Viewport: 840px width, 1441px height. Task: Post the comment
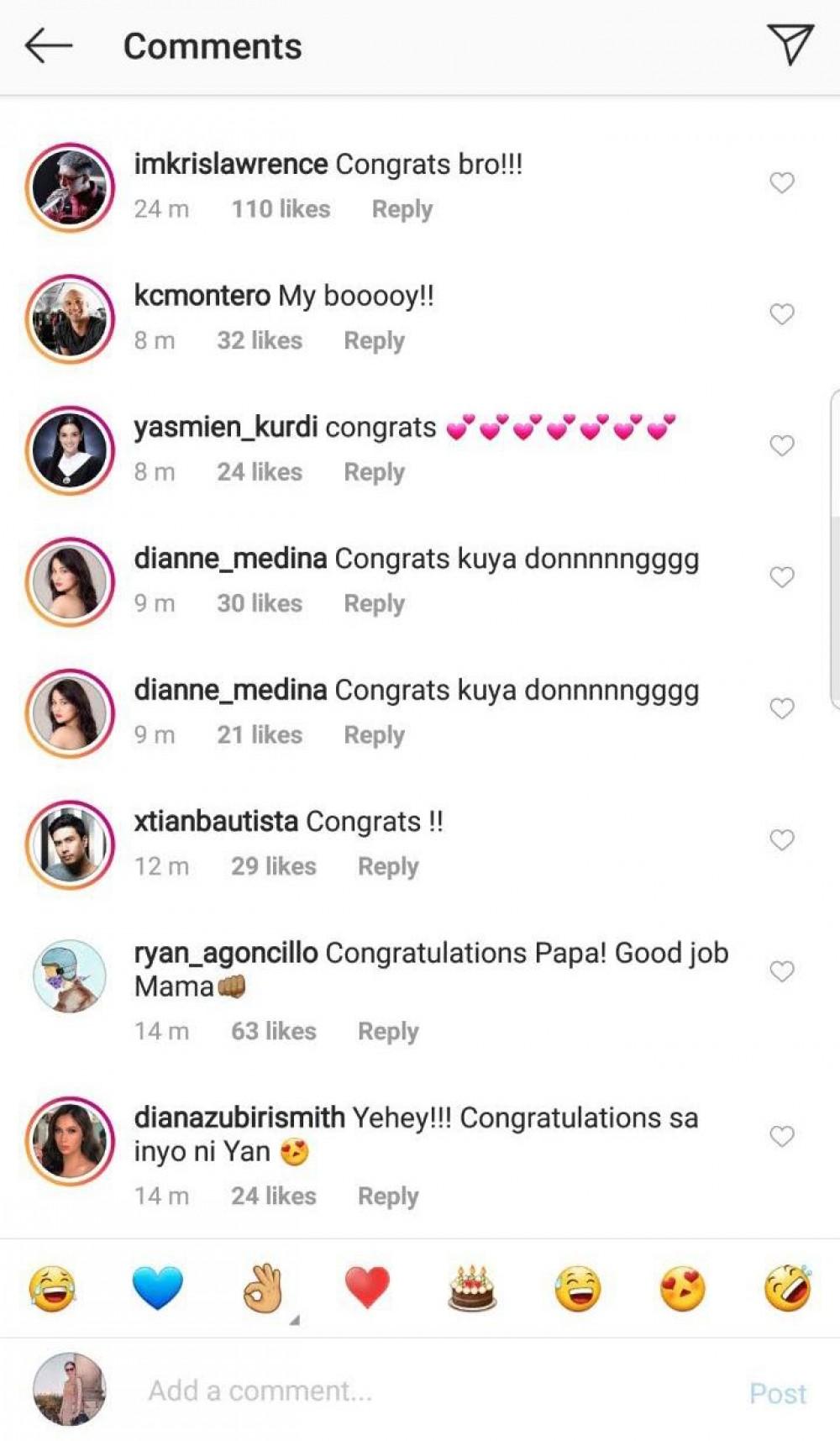777,1393
